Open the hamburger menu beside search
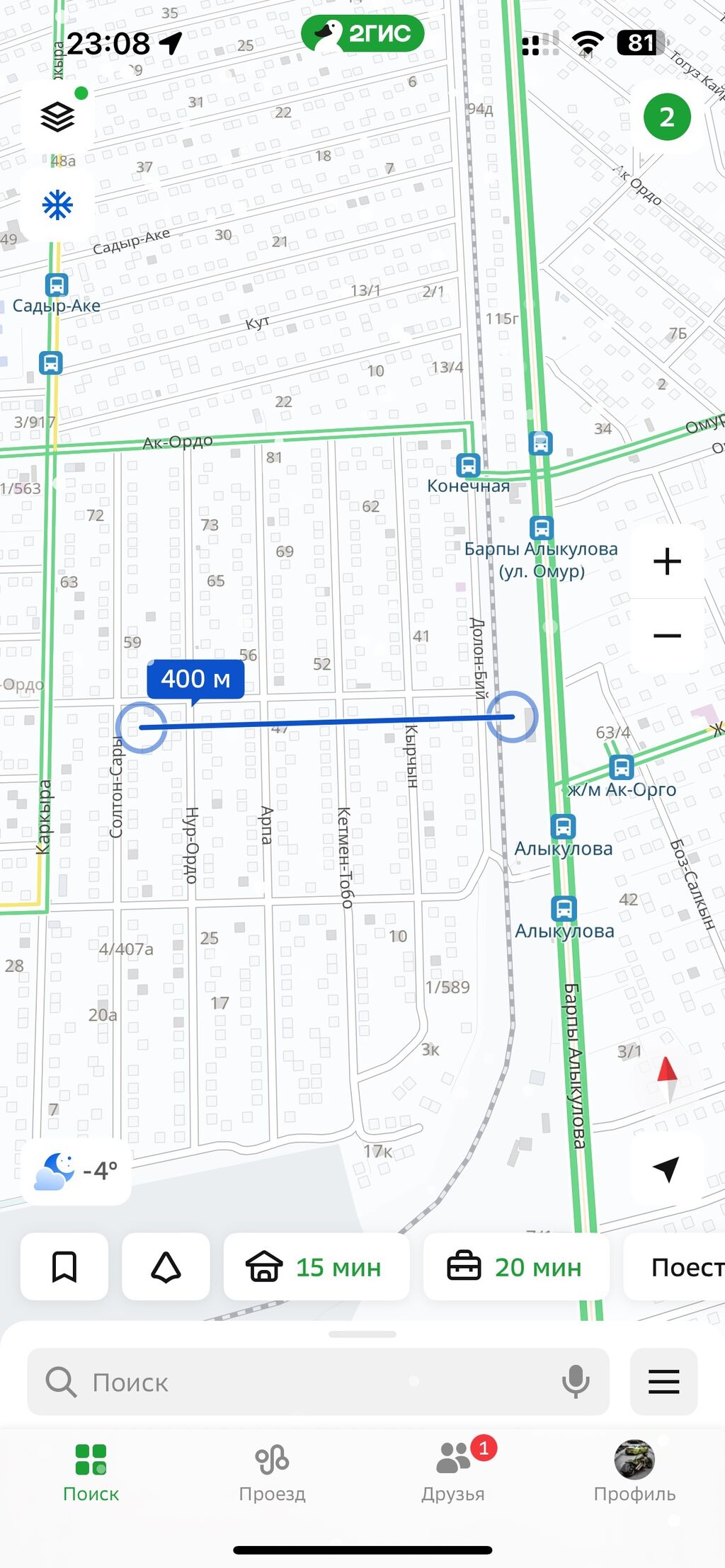This screenshot has width=725, height=1568. click(663, 1381)
